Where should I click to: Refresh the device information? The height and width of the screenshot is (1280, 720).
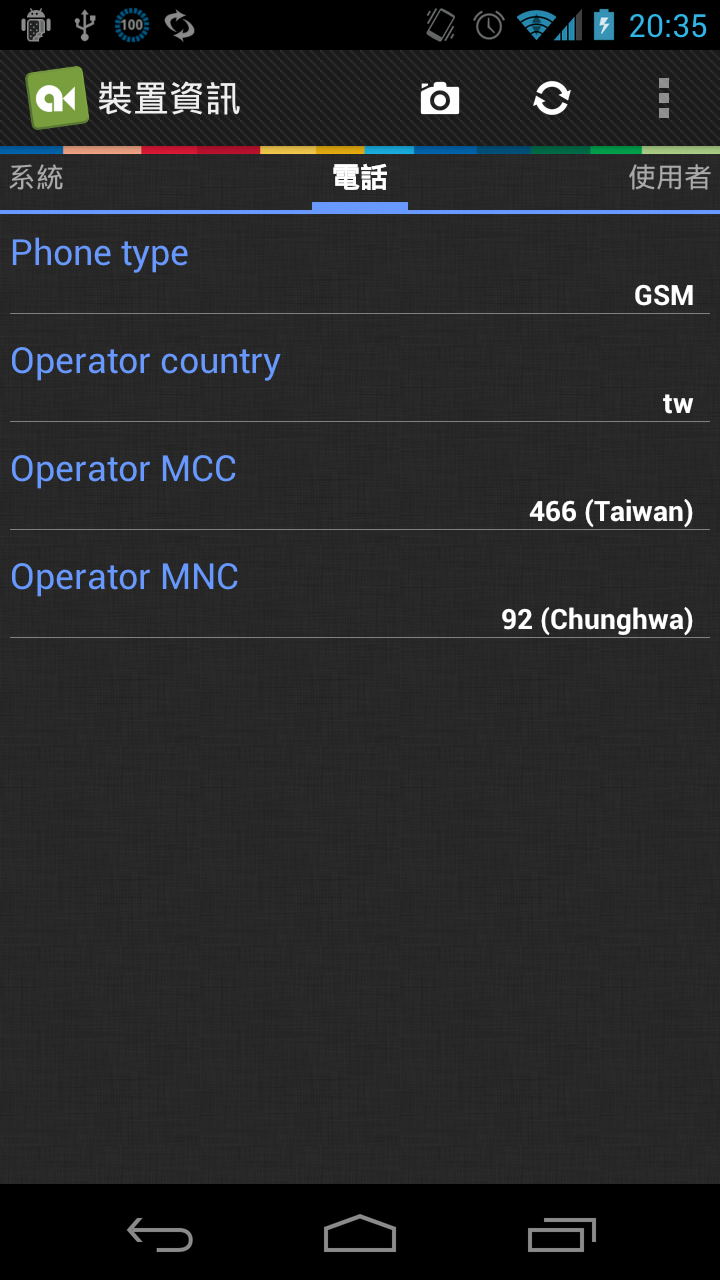[552, 99]
